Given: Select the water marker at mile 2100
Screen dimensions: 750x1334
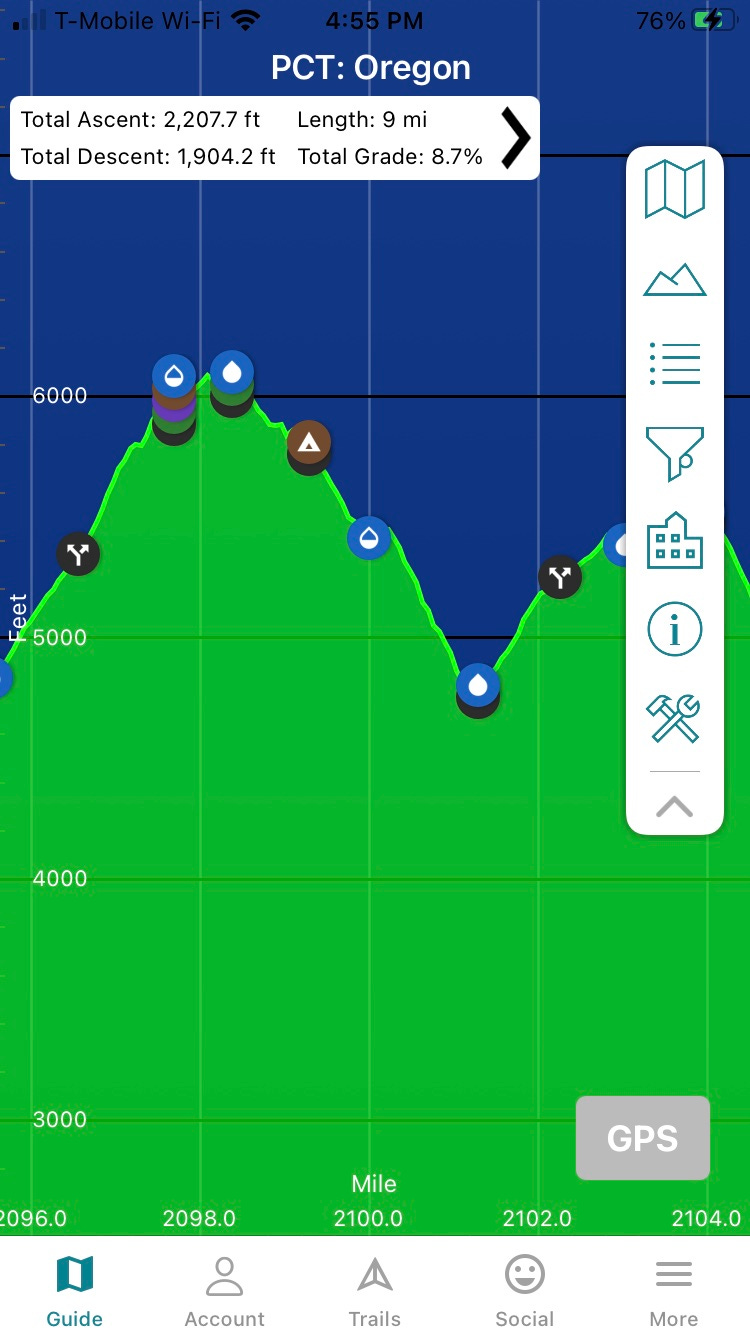Looking at the screenshot, I should pos(369,538).
